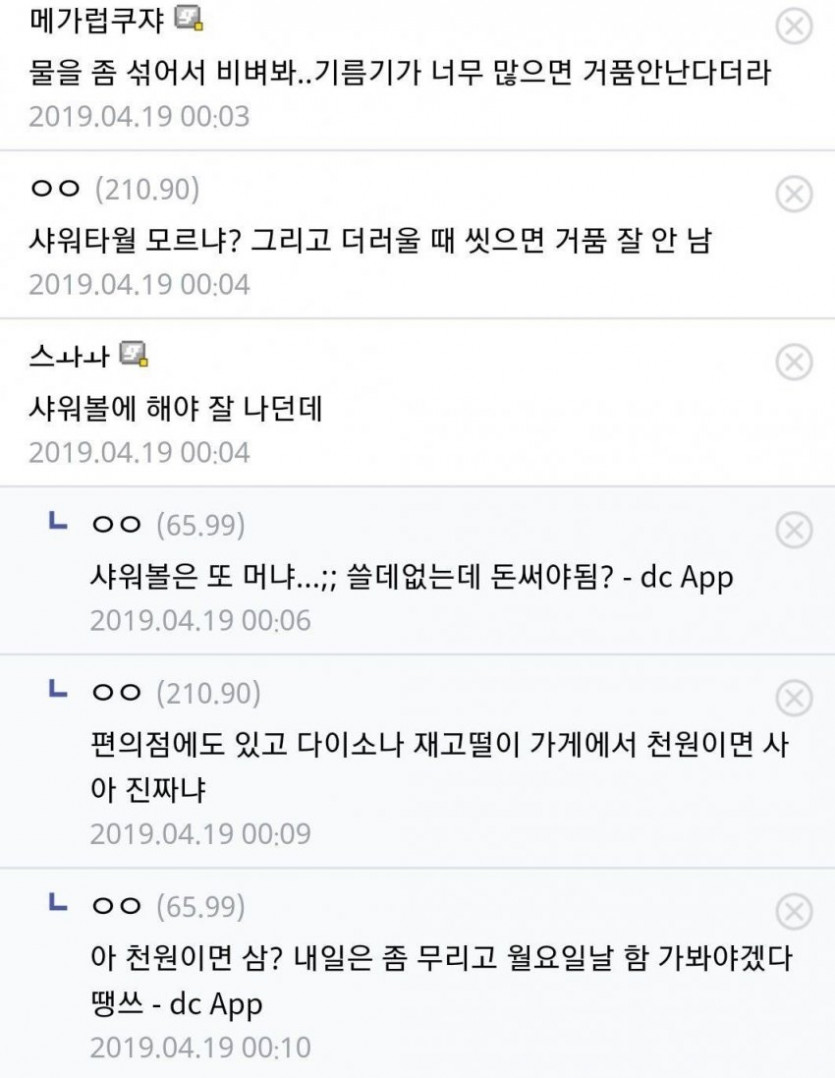
Task: Remove the reply posted at 00:10
Action: click(794, 912)
